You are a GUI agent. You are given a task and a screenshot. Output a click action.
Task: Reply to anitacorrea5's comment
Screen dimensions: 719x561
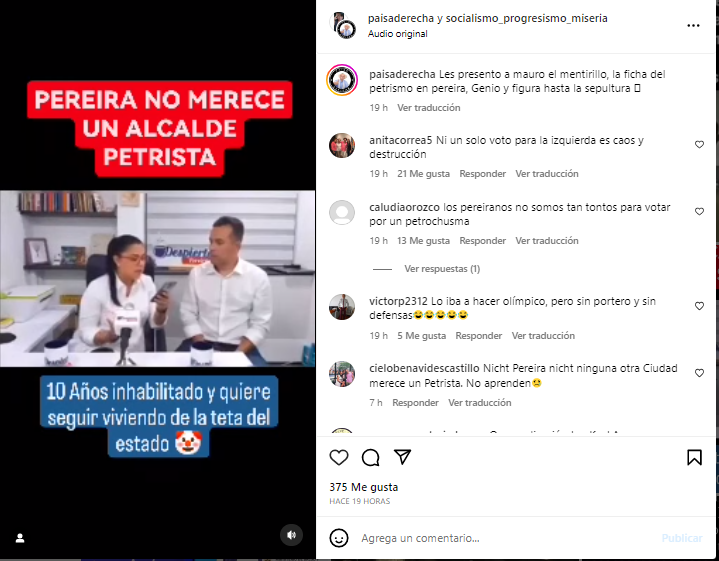coord(482,174)
